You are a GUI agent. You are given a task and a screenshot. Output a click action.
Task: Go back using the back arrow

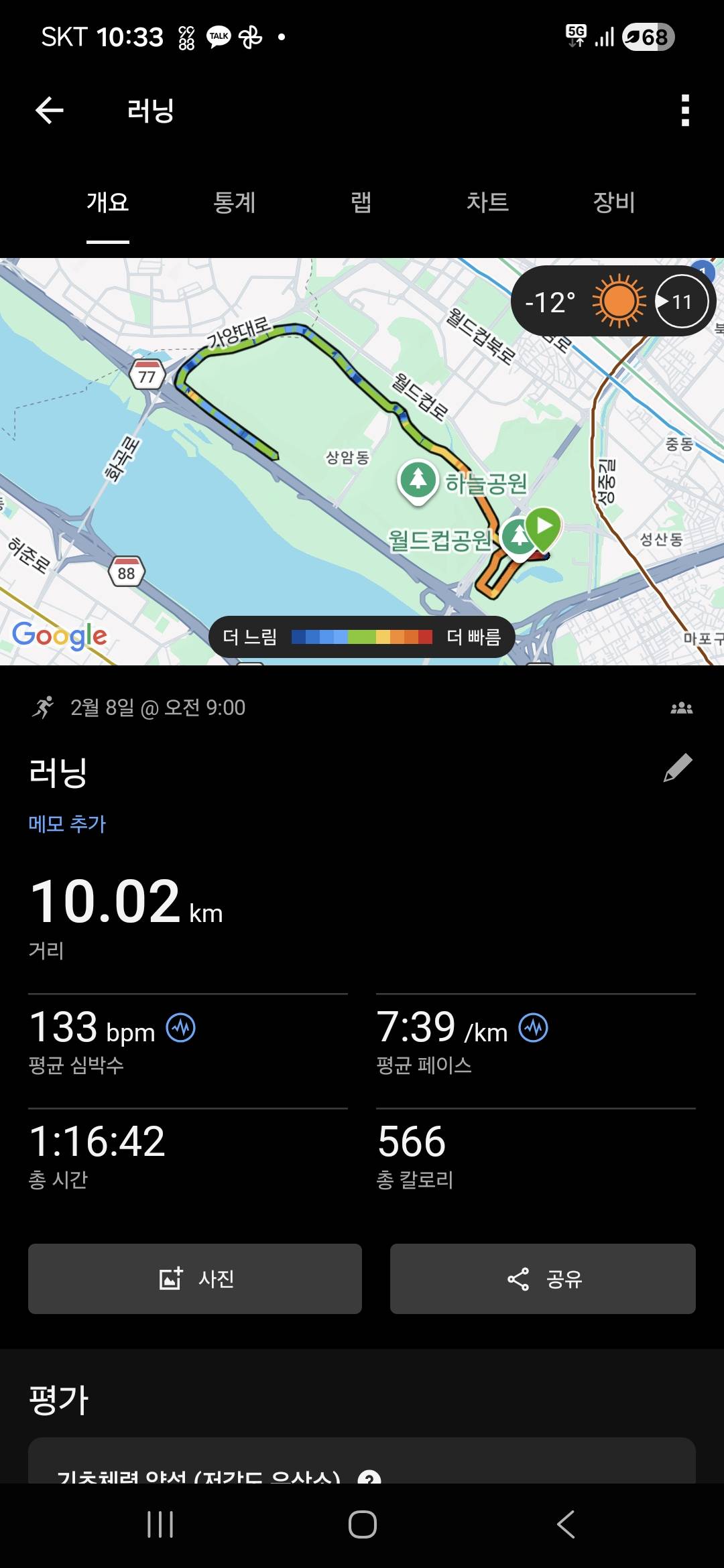tap(49, 110)
